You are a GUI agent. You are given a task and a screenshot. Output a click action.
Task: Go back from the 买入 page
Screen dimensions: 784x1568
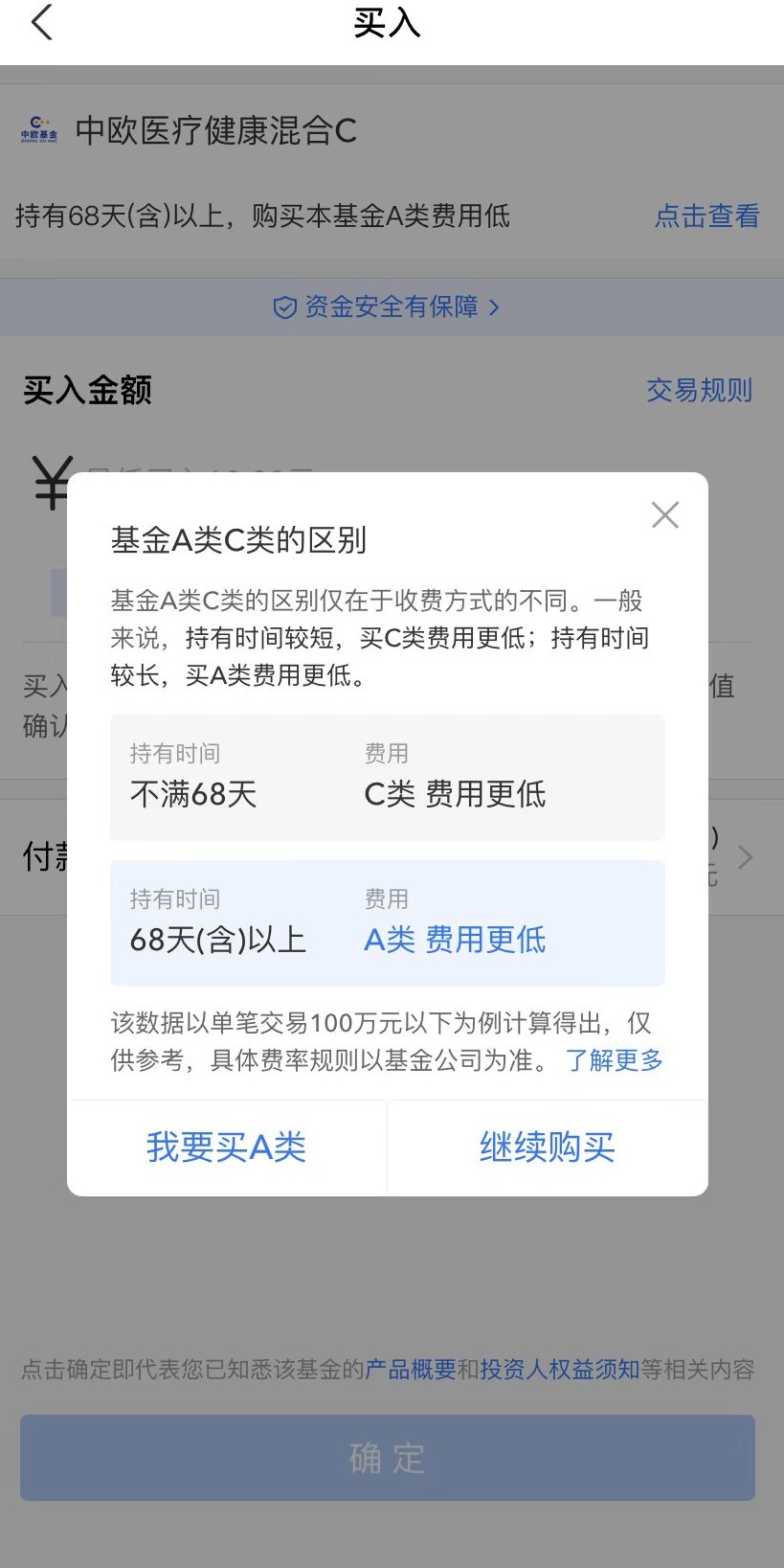tap(42, 23)
